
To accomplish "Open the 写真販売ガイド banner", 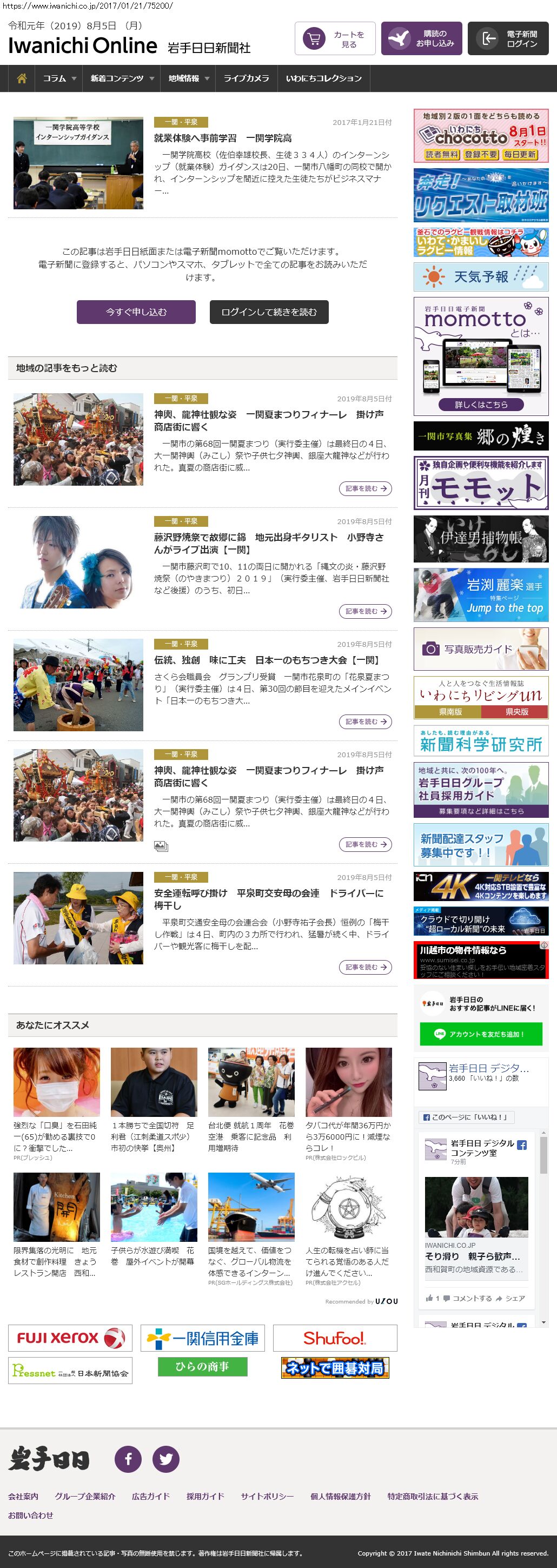I will pyautogui.click(x=480, y=650).
